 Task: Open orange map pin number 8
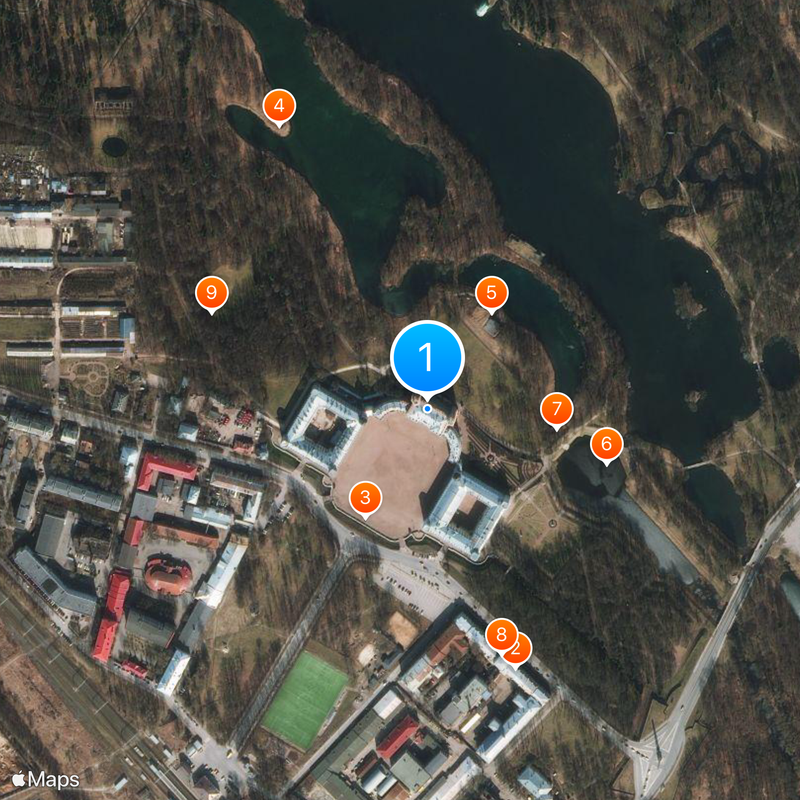(499, 633)
